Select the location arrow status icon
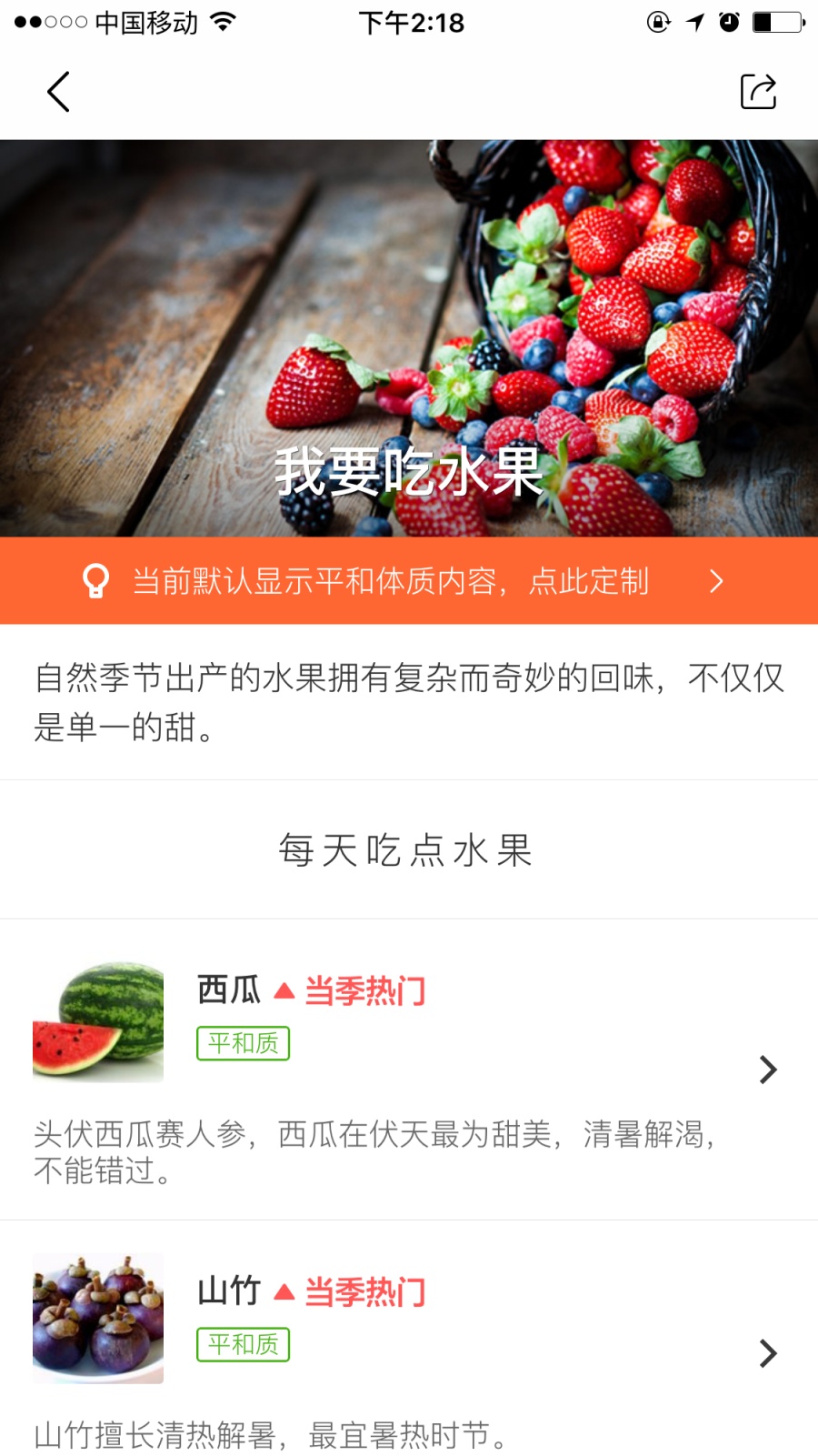Viewport: 818px width, 1456px height. pyautogui.click(x=693, y=23)
